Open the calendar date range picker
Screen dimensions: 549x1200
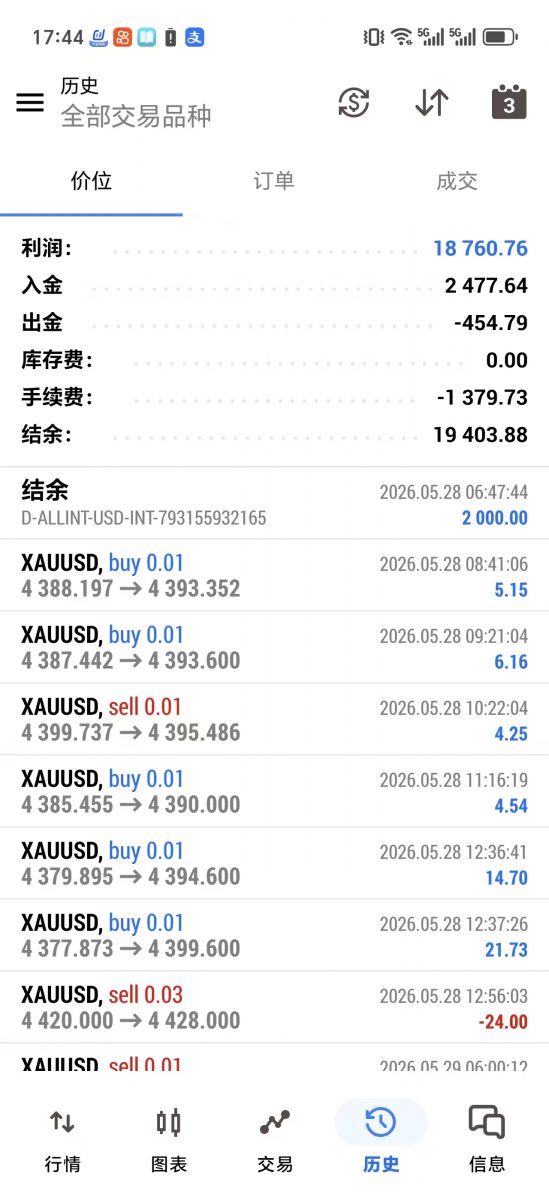(x=509, y=102)
